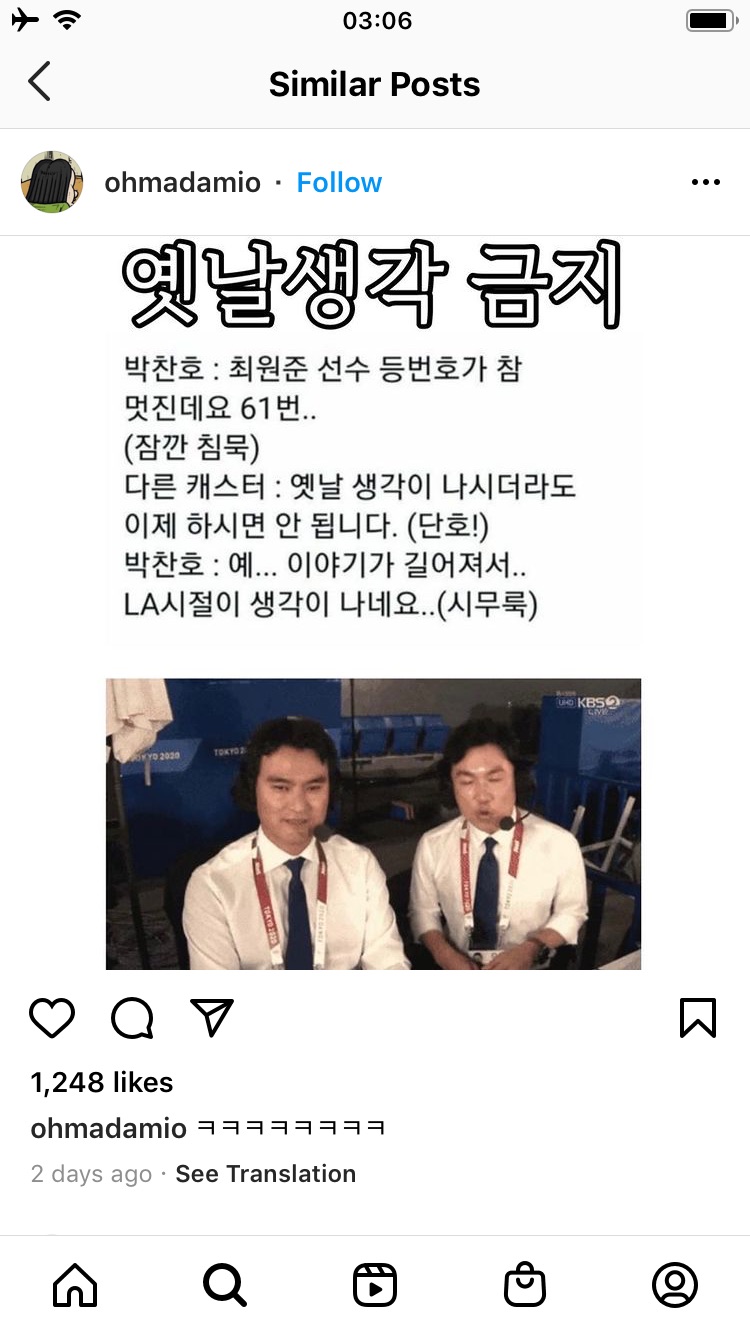The height and width of the screenshot is (1334, 750).
Task: Switch to the Home tab
Action: 75,1285
